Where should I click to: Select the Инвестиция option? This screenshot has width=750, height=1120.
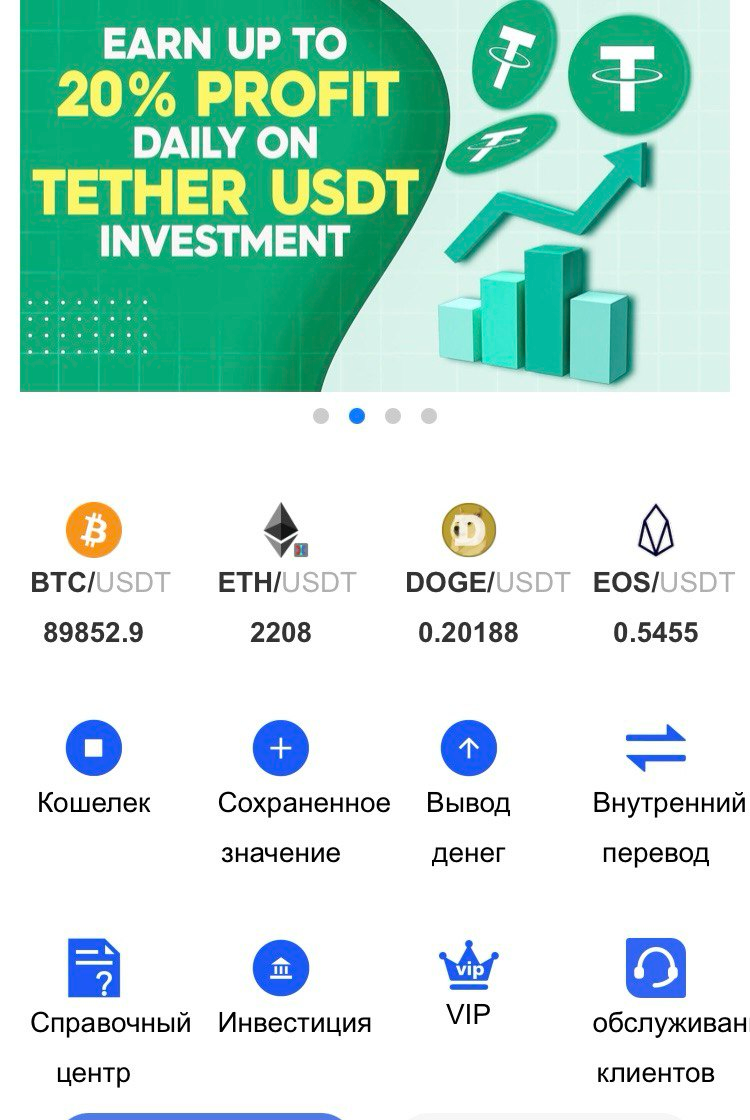pos(281,969)
